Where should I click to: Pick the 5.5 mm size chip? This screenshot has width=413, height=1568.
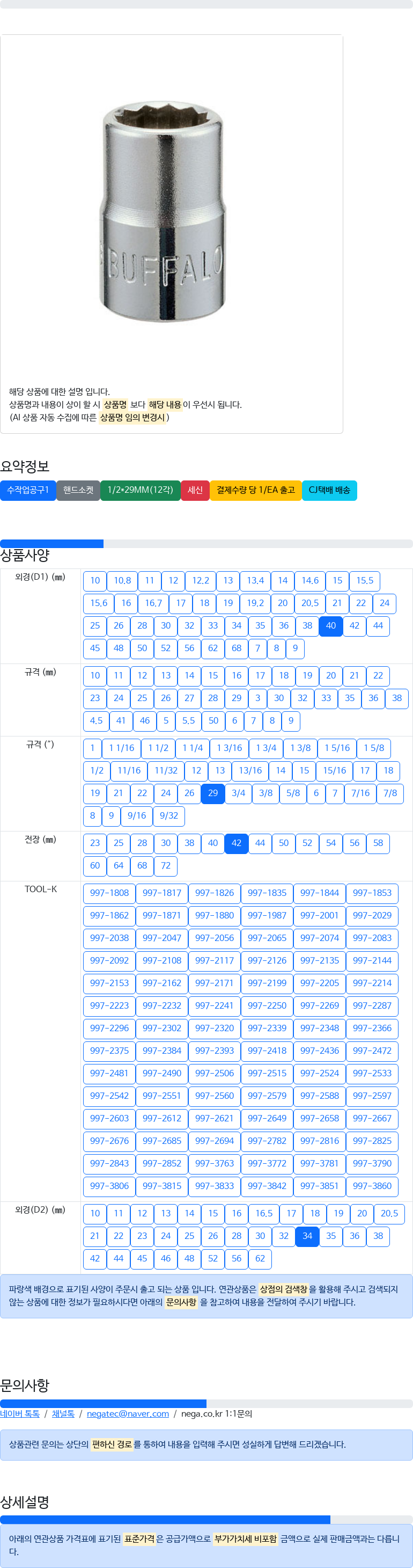189,721
